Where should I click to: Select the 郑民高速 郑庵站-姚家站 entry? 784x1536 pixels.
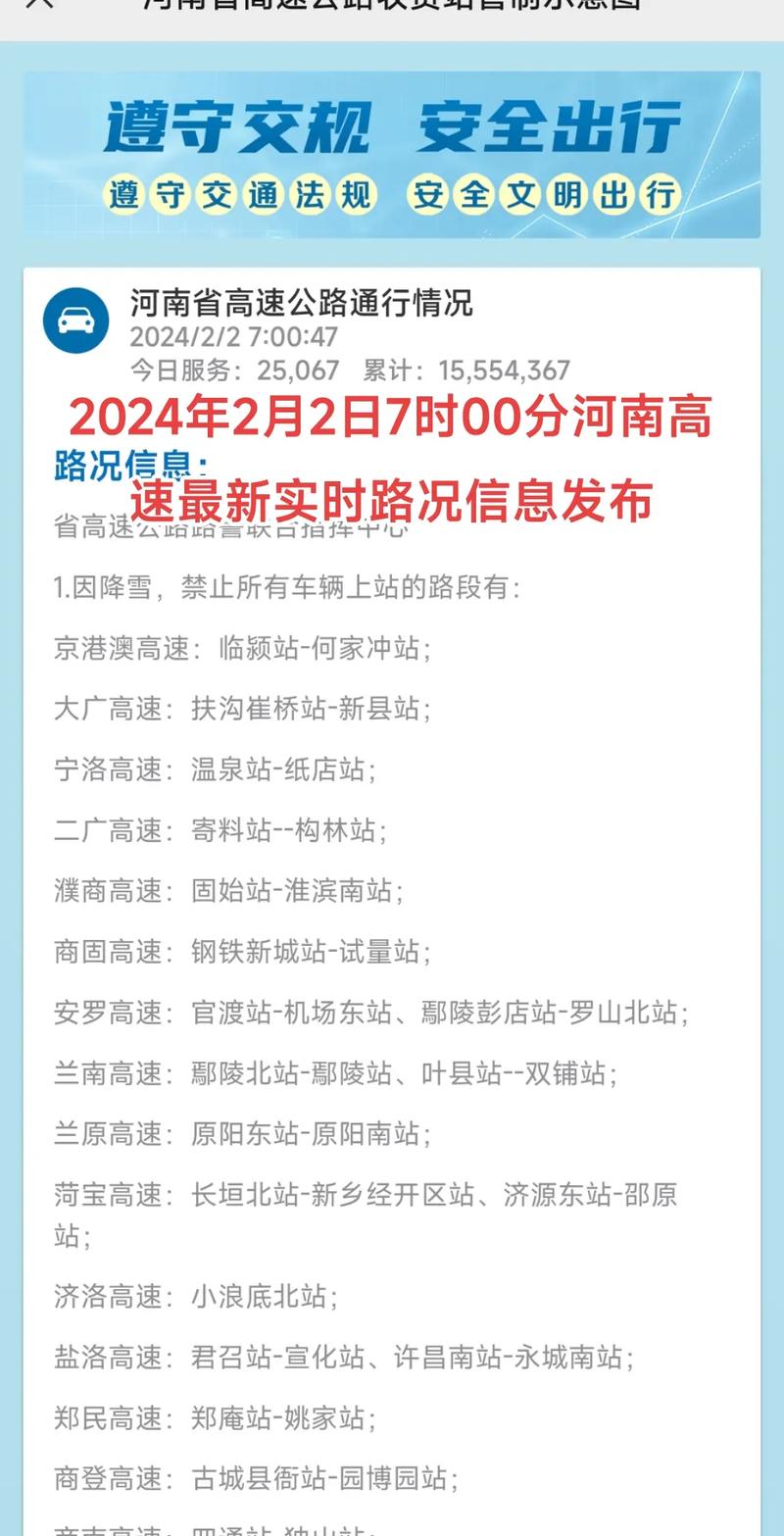click(216, 1417)
